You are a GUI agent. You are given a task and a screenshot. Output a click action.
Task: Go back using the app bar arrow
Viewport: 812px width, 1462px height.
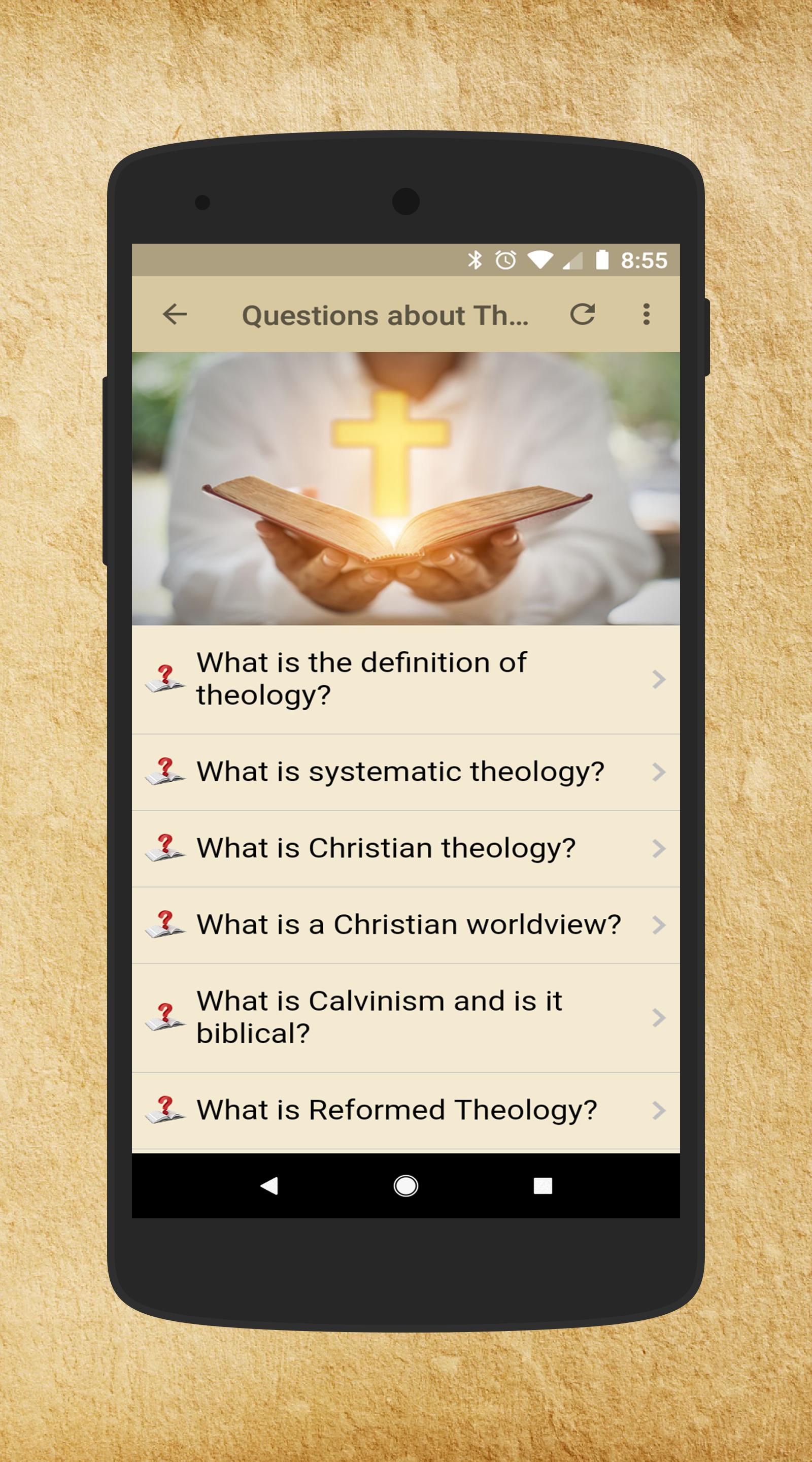tap(175, 314)
